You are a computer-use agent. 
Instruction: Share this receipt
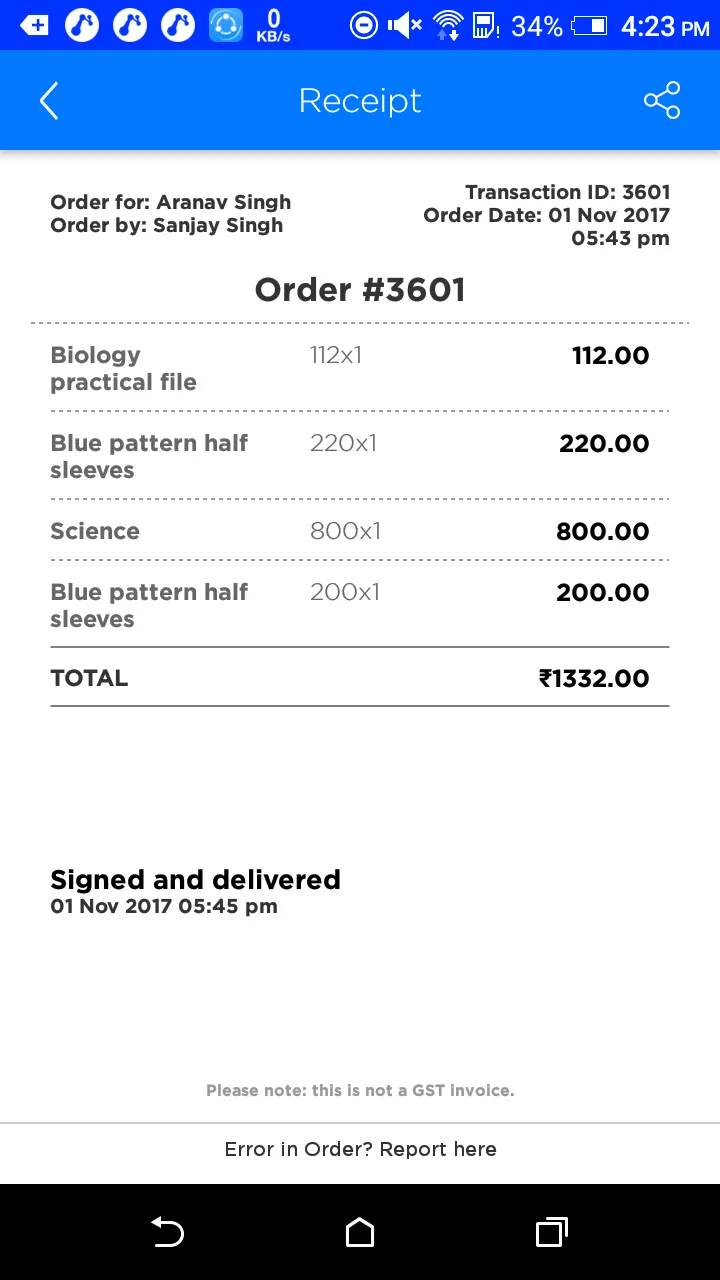point(661,100)
